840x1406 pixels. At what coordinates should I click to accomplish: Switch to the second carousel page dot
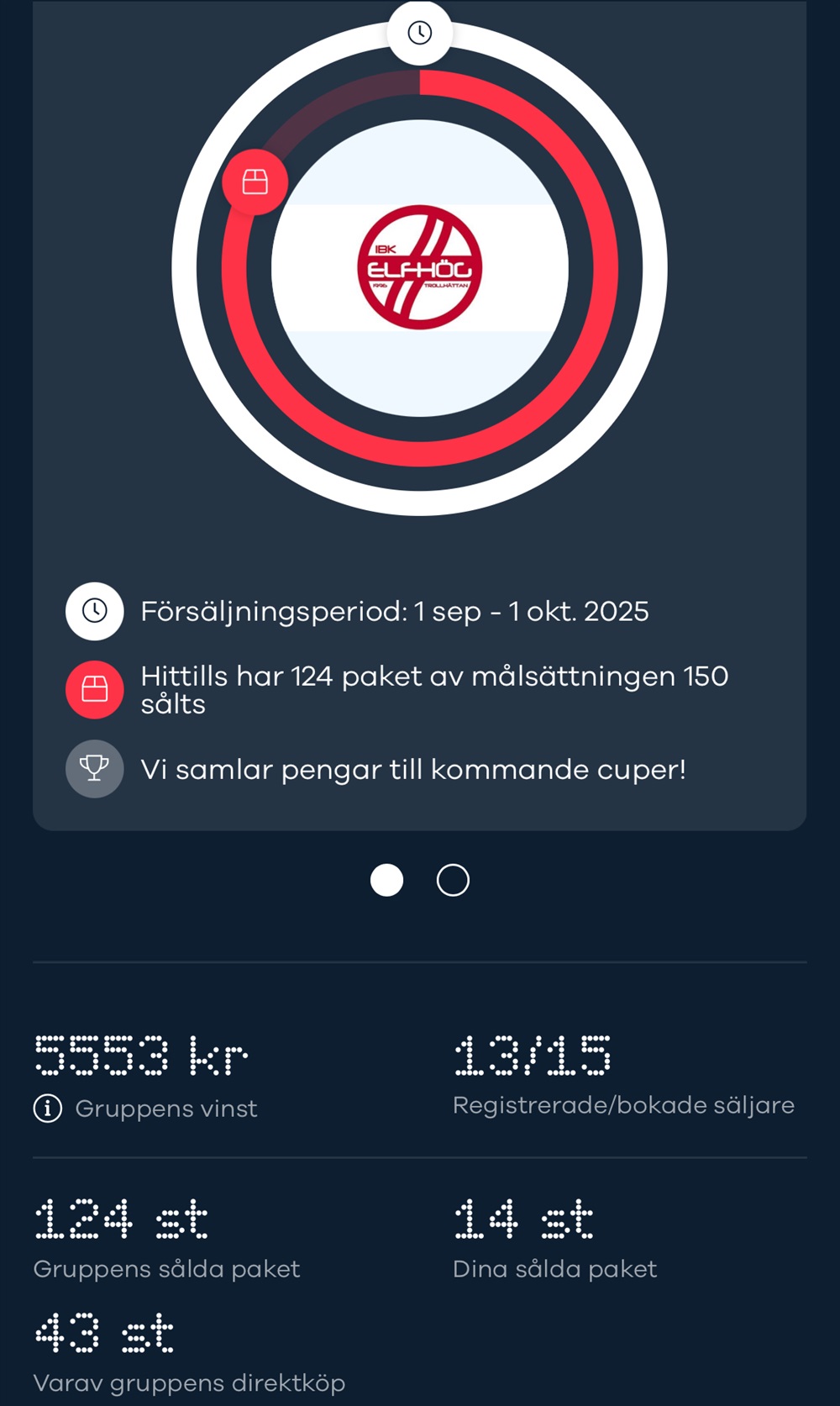pos(453,880)
